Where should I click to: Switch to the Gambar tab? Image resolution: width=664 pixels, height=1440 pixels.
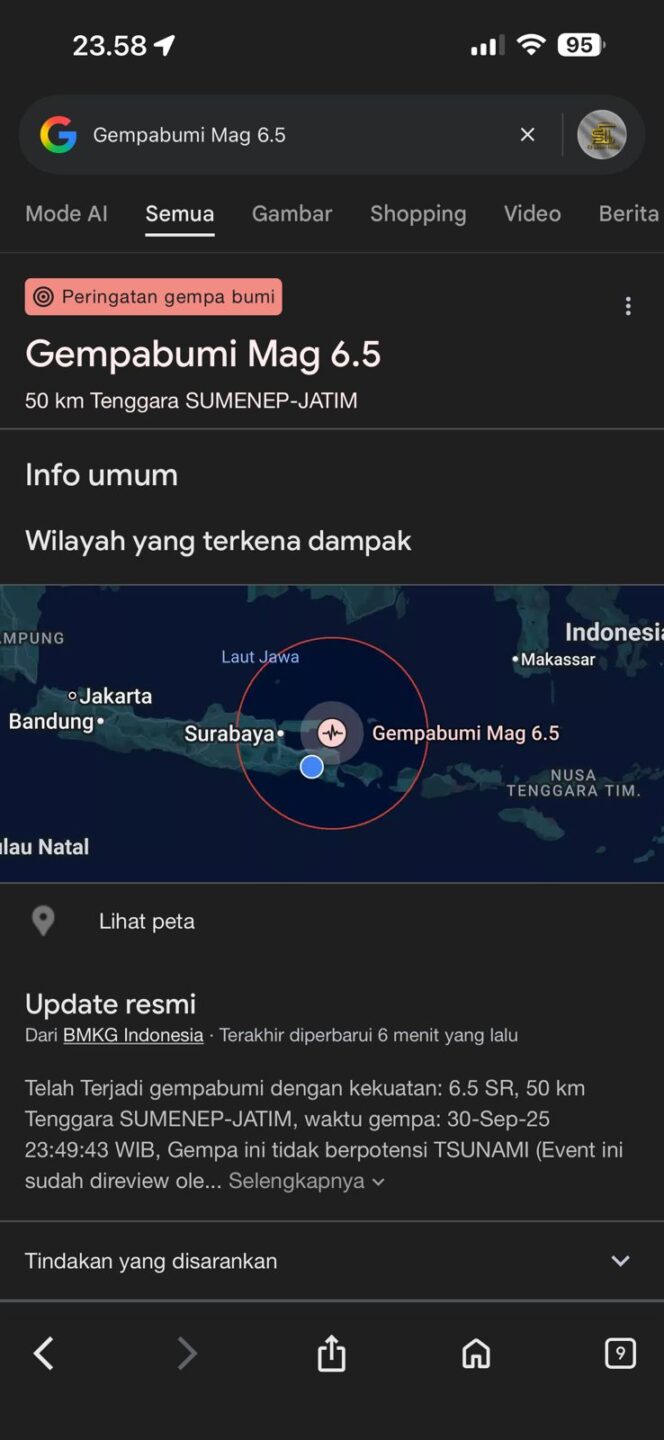(292, 214)
